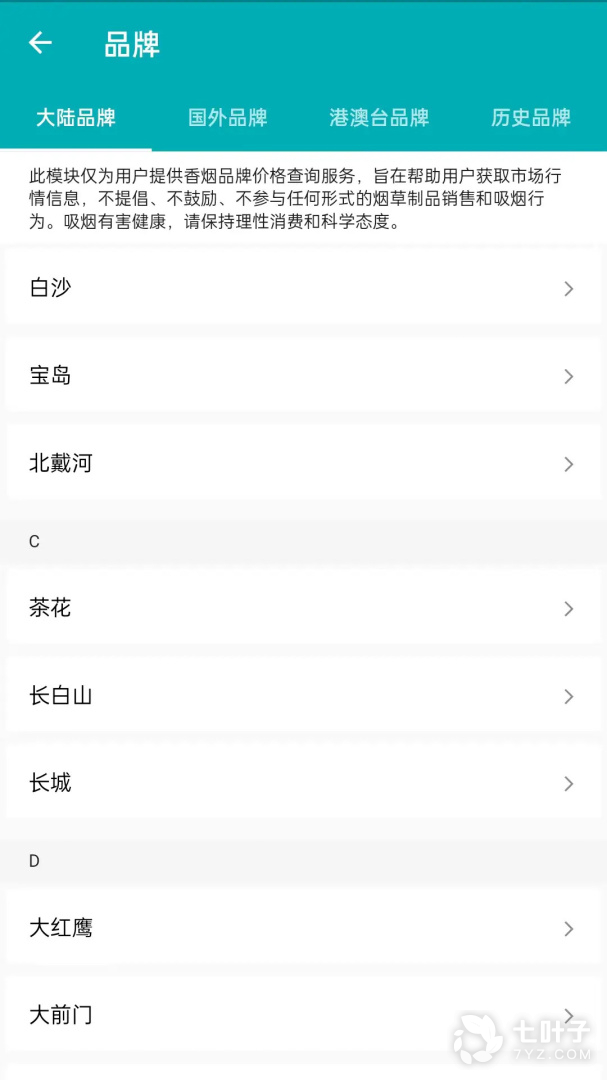Open the 大红鹰 brand row

pos(303,927)
